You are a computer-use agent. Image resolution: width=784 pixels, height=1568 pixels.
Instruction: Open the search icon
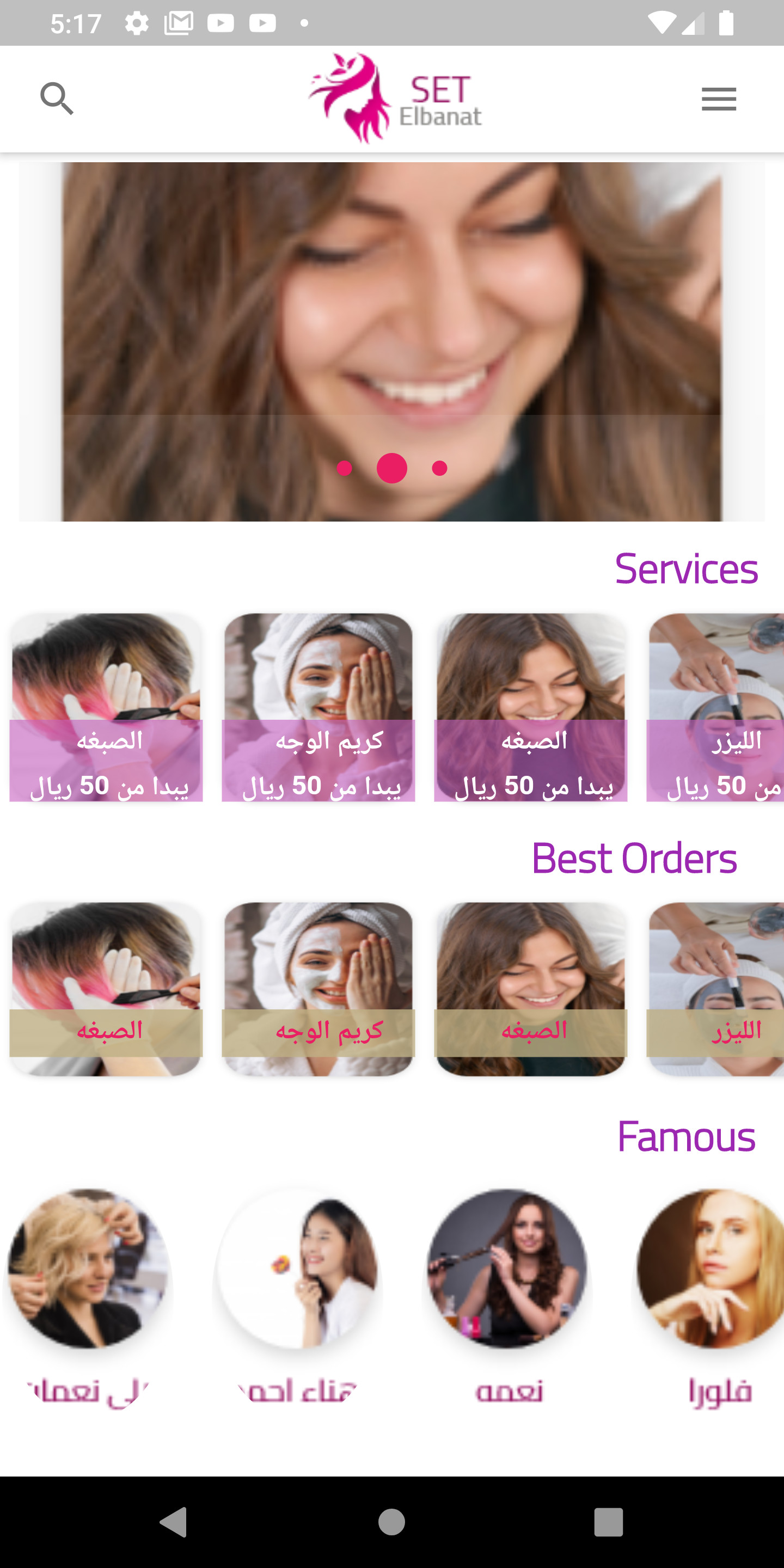pyautogui.click(x=57, y=99)
